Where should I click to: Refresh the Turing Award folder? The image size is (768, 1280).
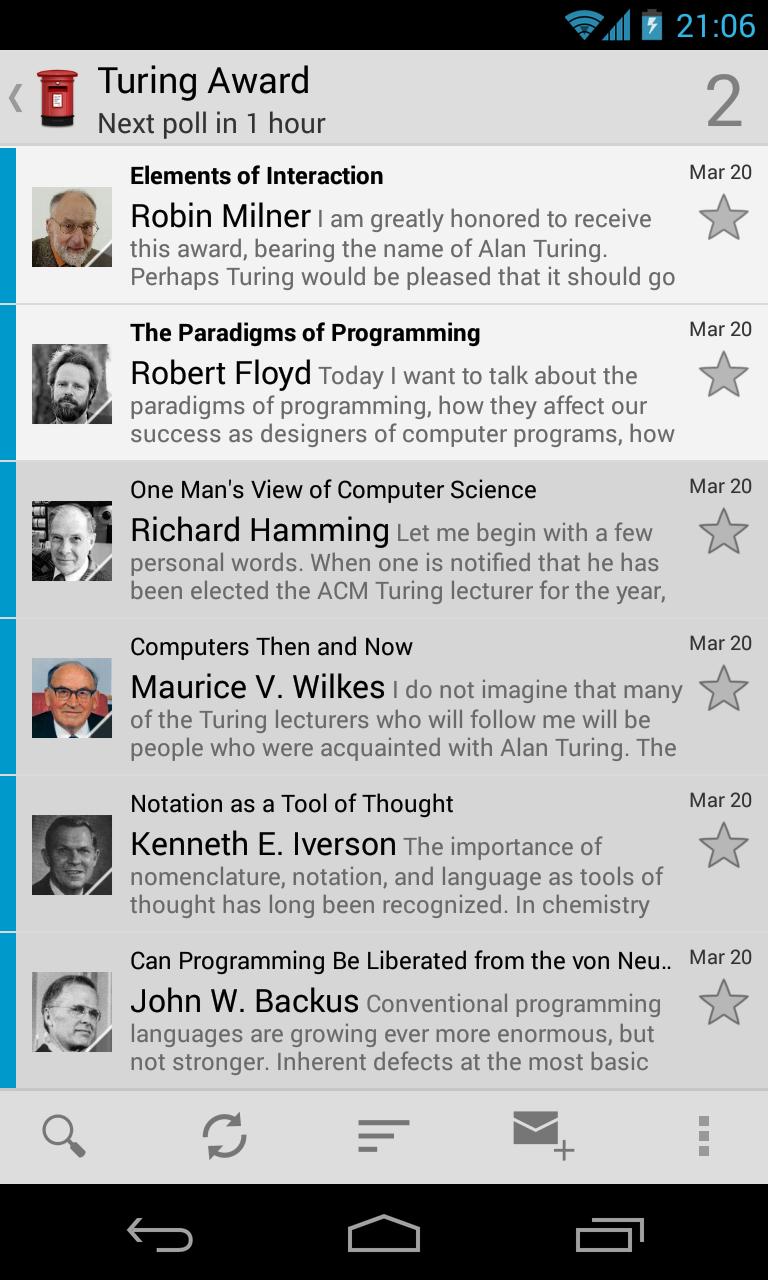click(224, 1136)
